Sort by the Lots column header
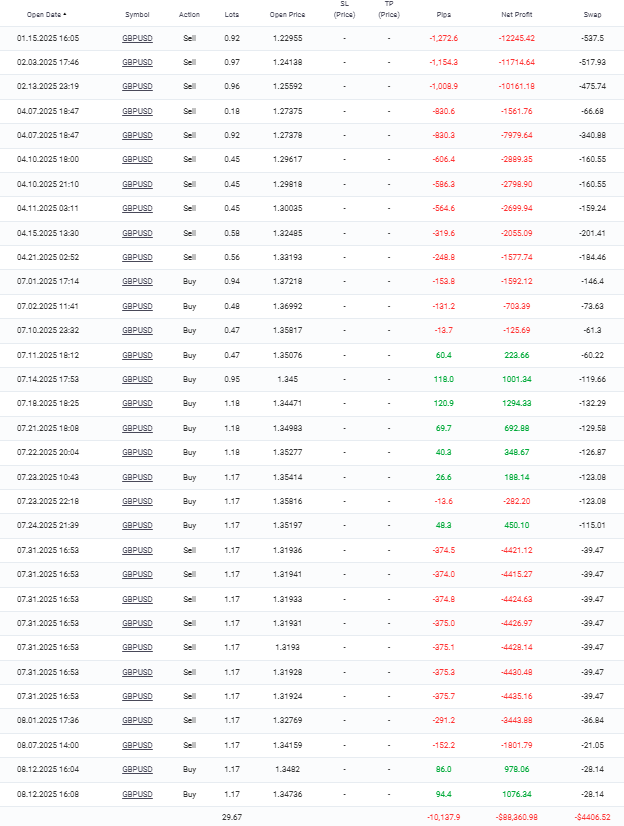This screenshot has height=826, width=624. tap(231, 15)
